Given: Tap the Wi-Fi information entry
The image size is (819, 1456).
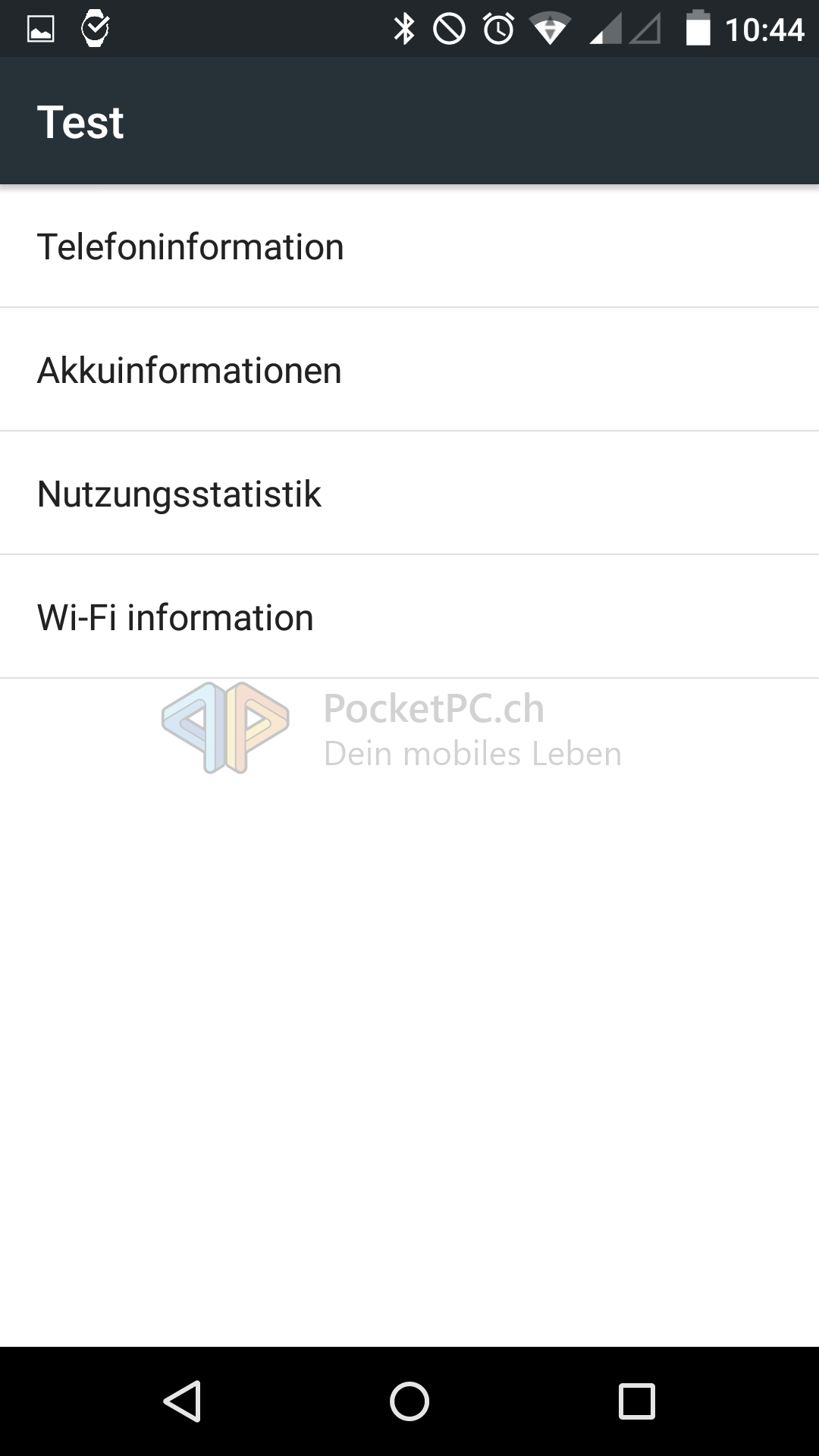Looking at the screenshot, I should point(409,617).
